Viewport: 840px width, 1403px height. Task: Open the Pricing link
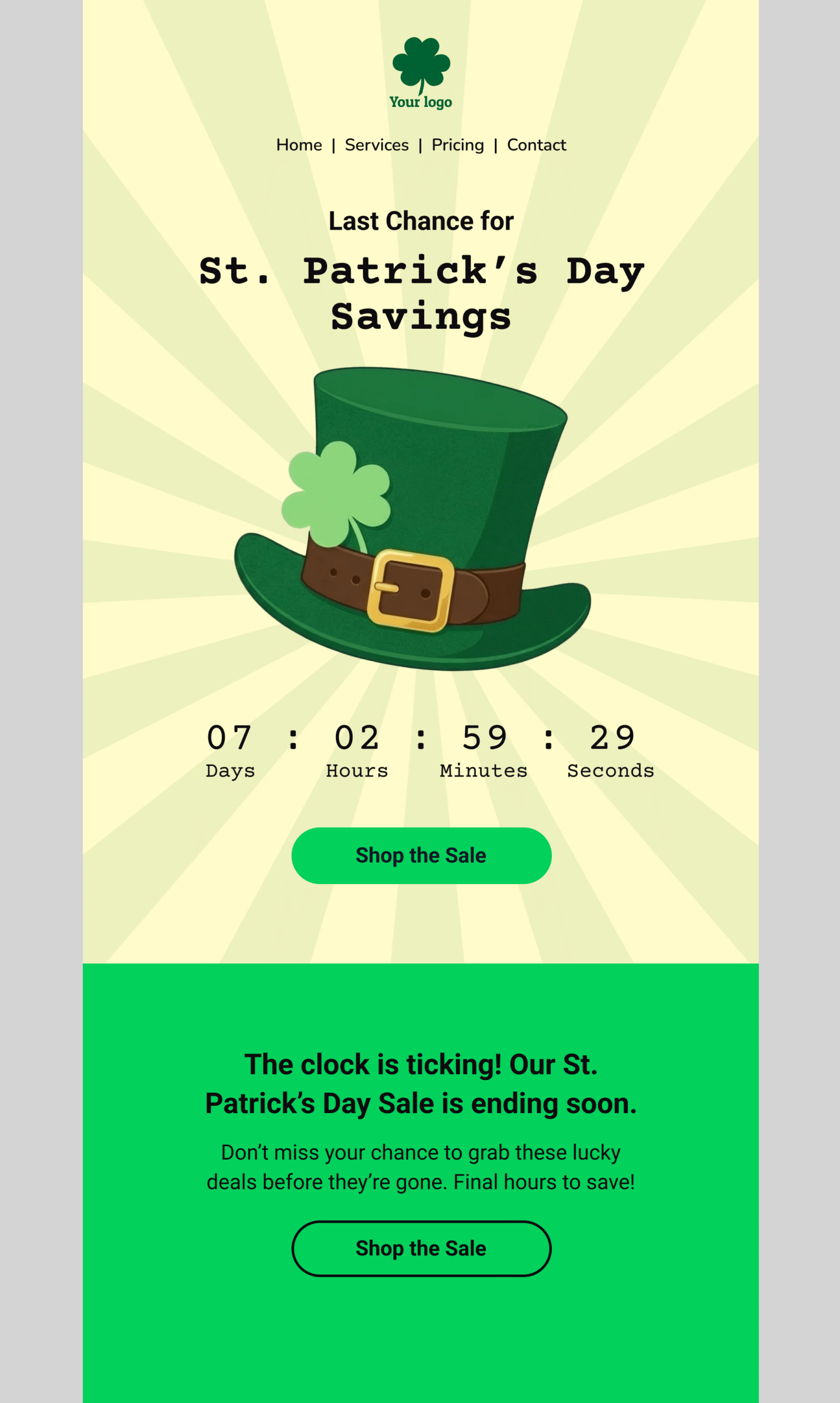coord(458,145)
